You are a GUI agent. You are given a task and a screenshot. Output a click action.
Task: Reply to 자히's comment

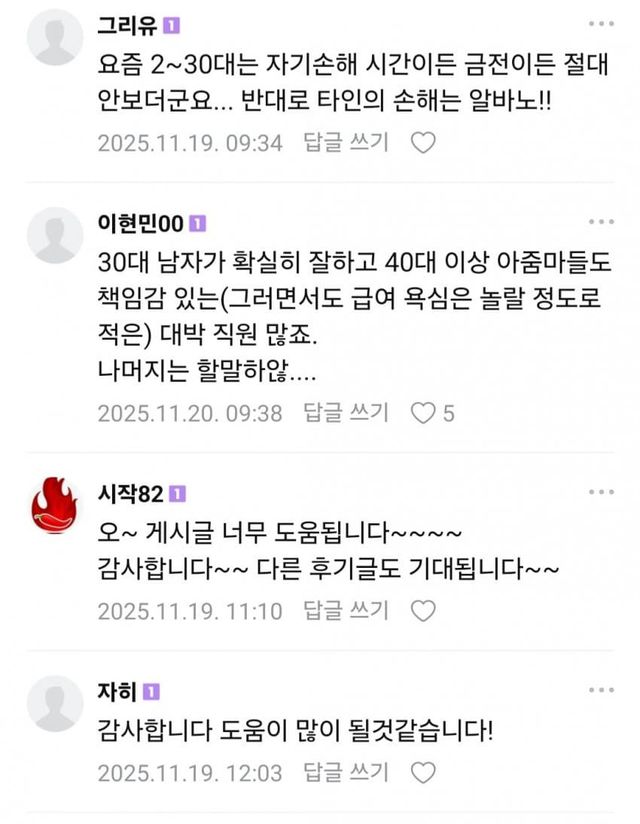point(345,773)
